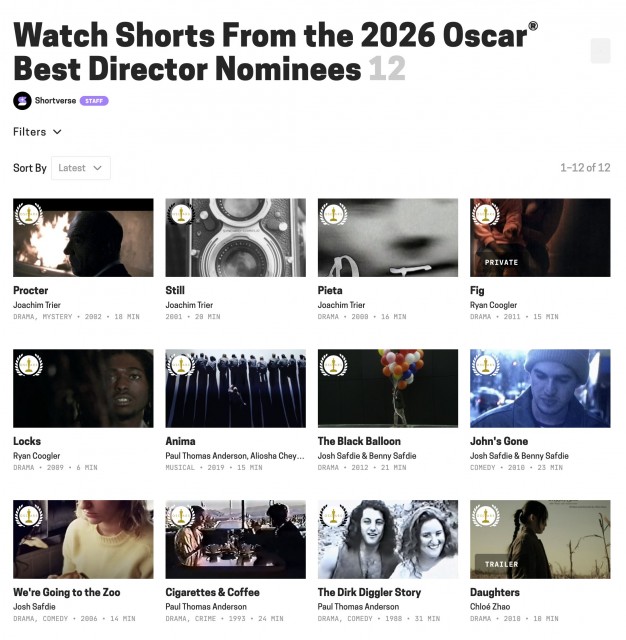Open the short film Pieta

click(x=387, y=238)
